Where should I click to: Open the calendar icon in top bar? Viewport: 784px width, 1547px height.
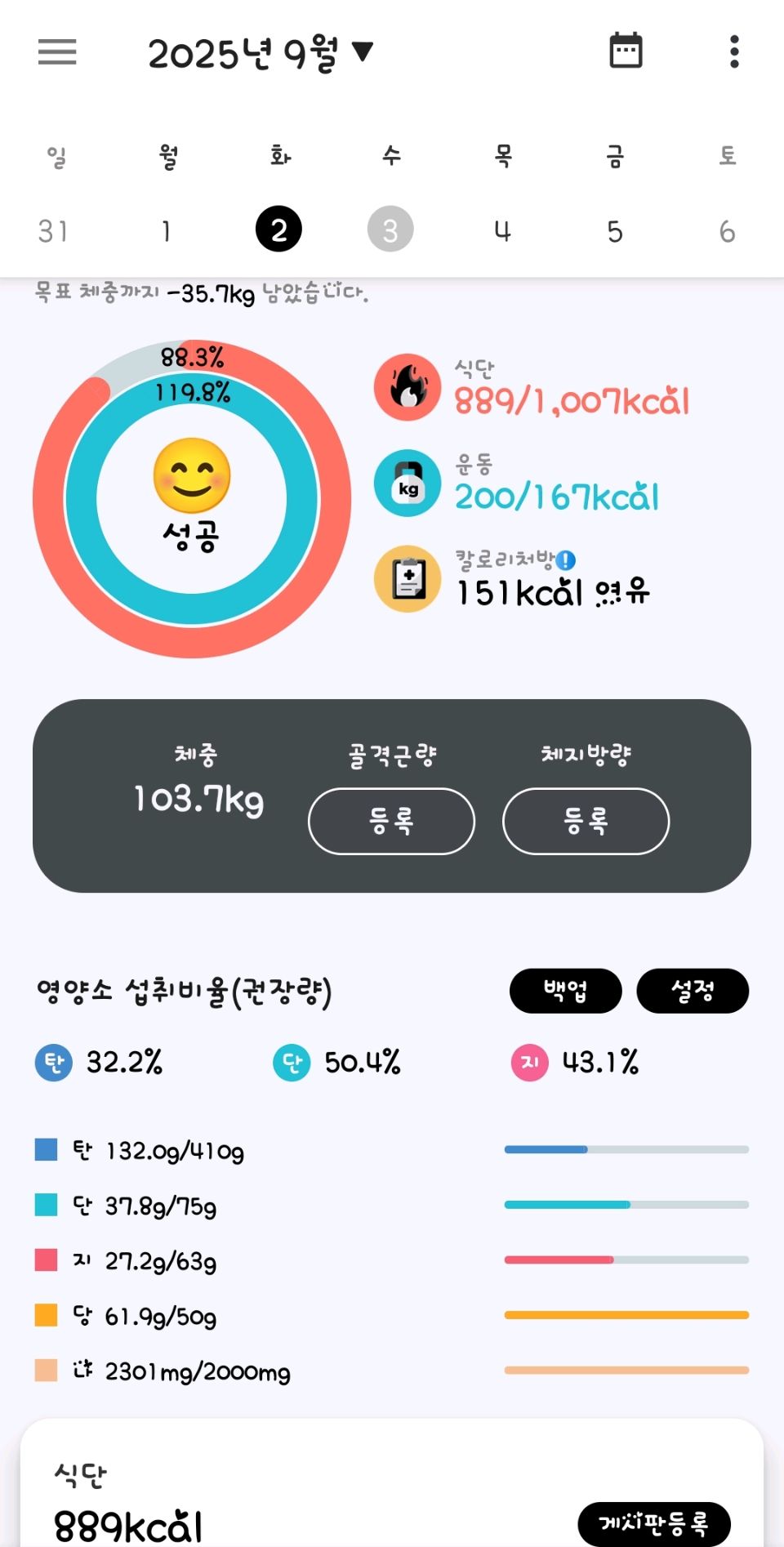pos(626,51)
